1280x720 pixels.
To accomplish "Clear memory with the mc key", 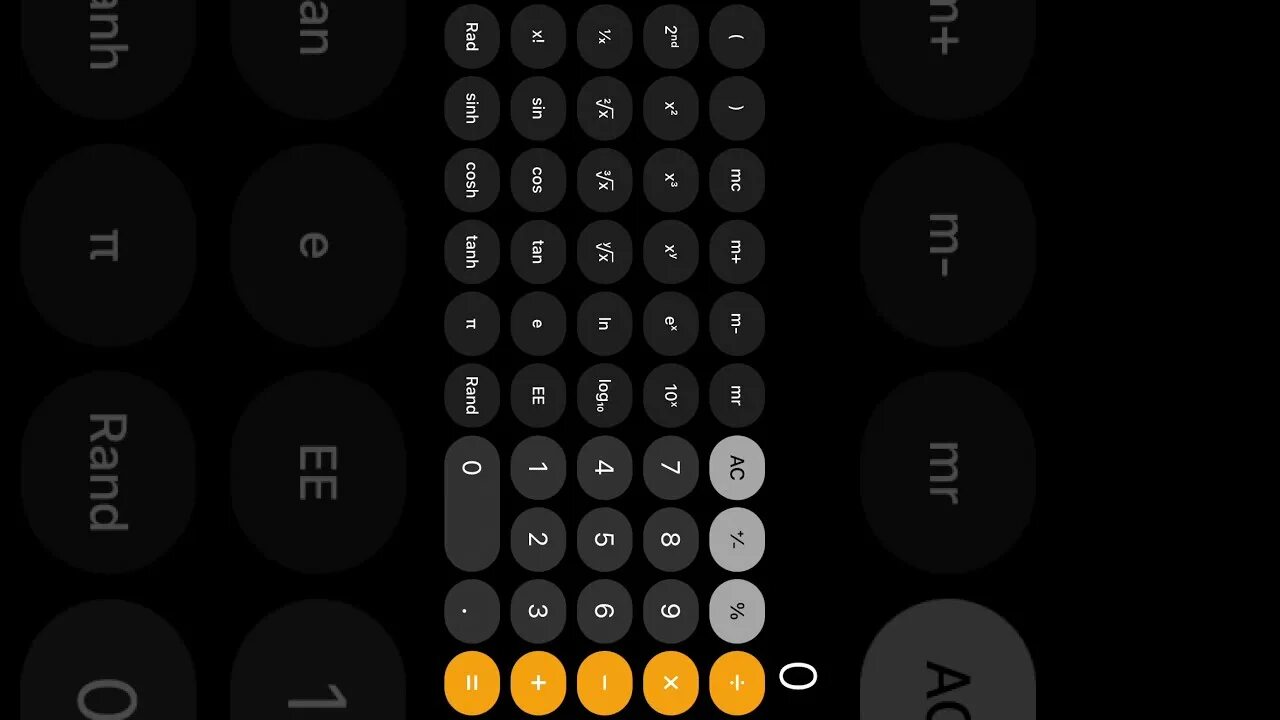I will click(737, 180).
